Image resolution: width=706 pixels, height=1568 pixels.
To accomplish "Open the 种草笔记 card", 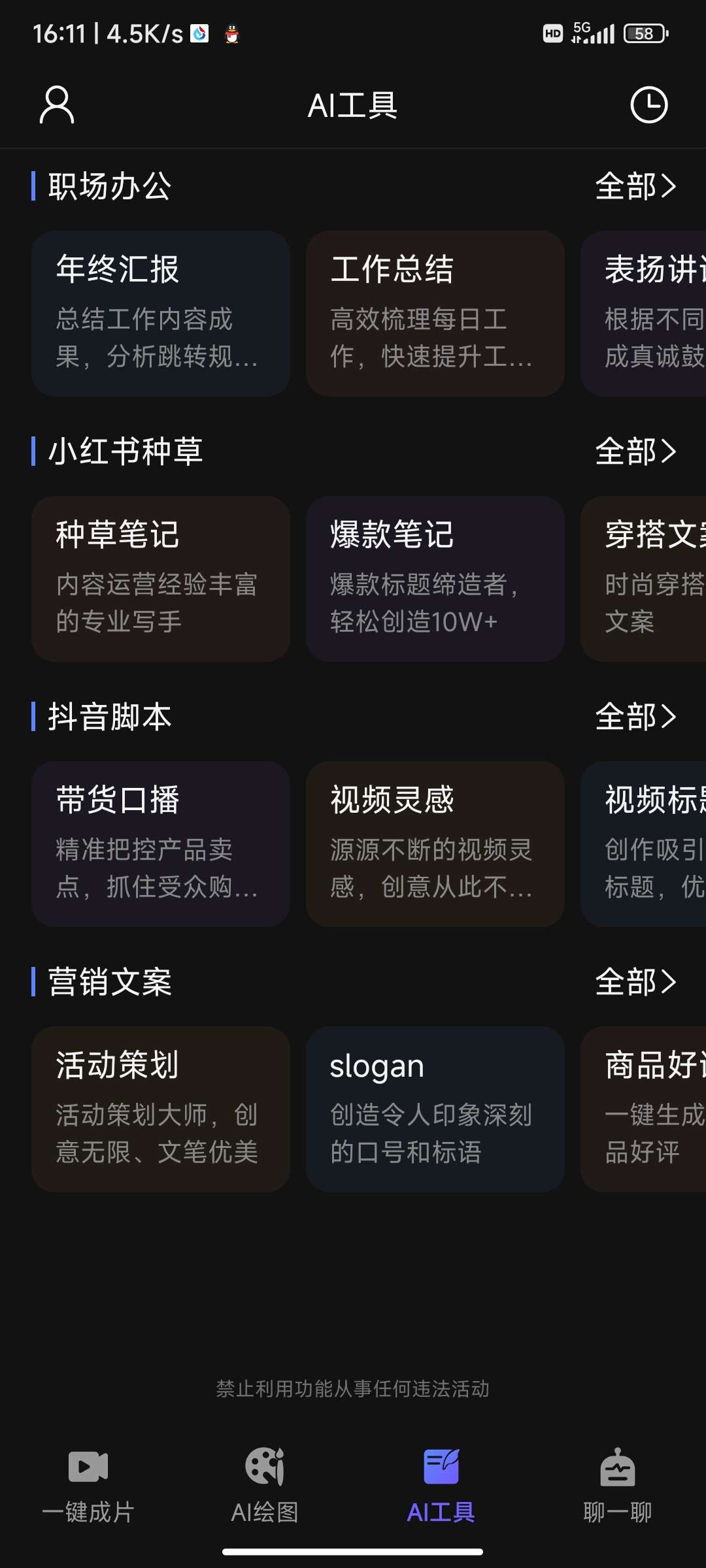I will click(161, 579).
